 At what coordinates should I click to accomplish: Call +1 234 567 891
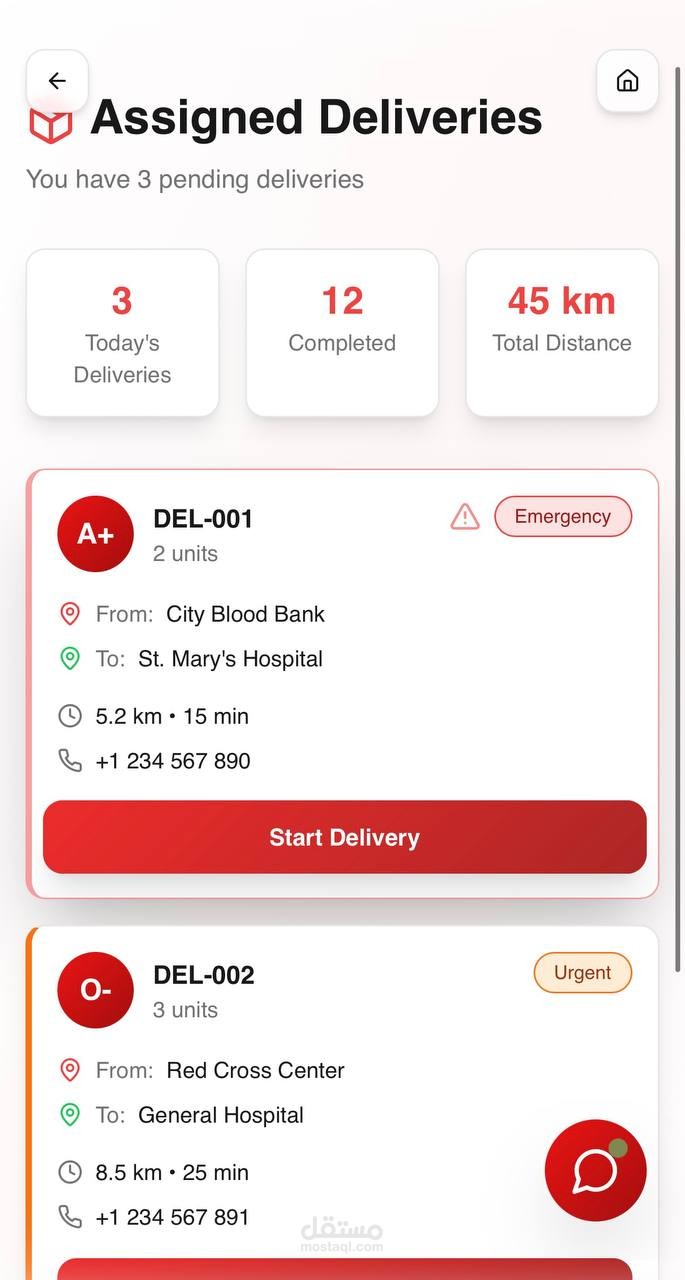point(172,1217)
